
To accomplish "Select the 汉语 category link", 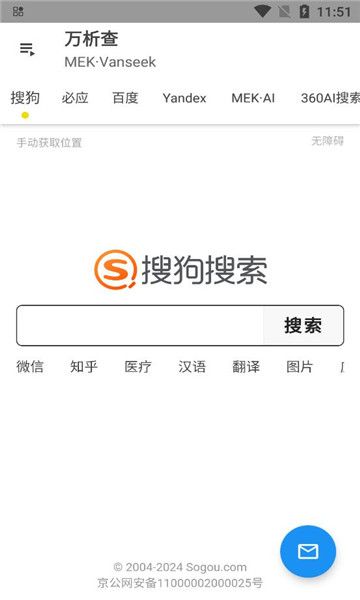I will click(x=192, y=367).
